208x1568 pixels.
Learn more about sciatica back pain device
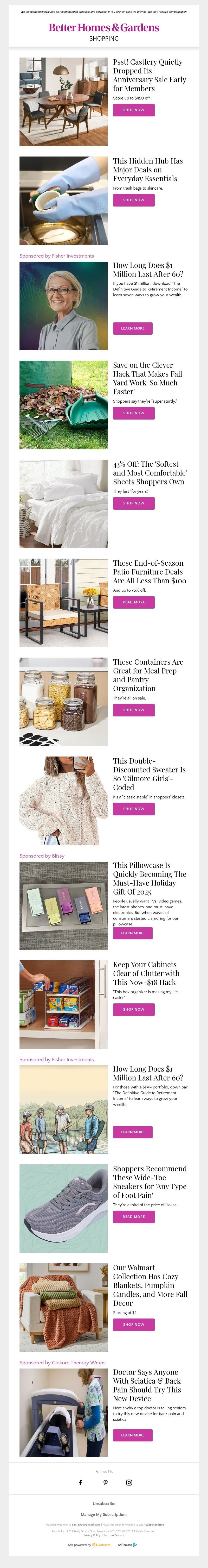133,1435
